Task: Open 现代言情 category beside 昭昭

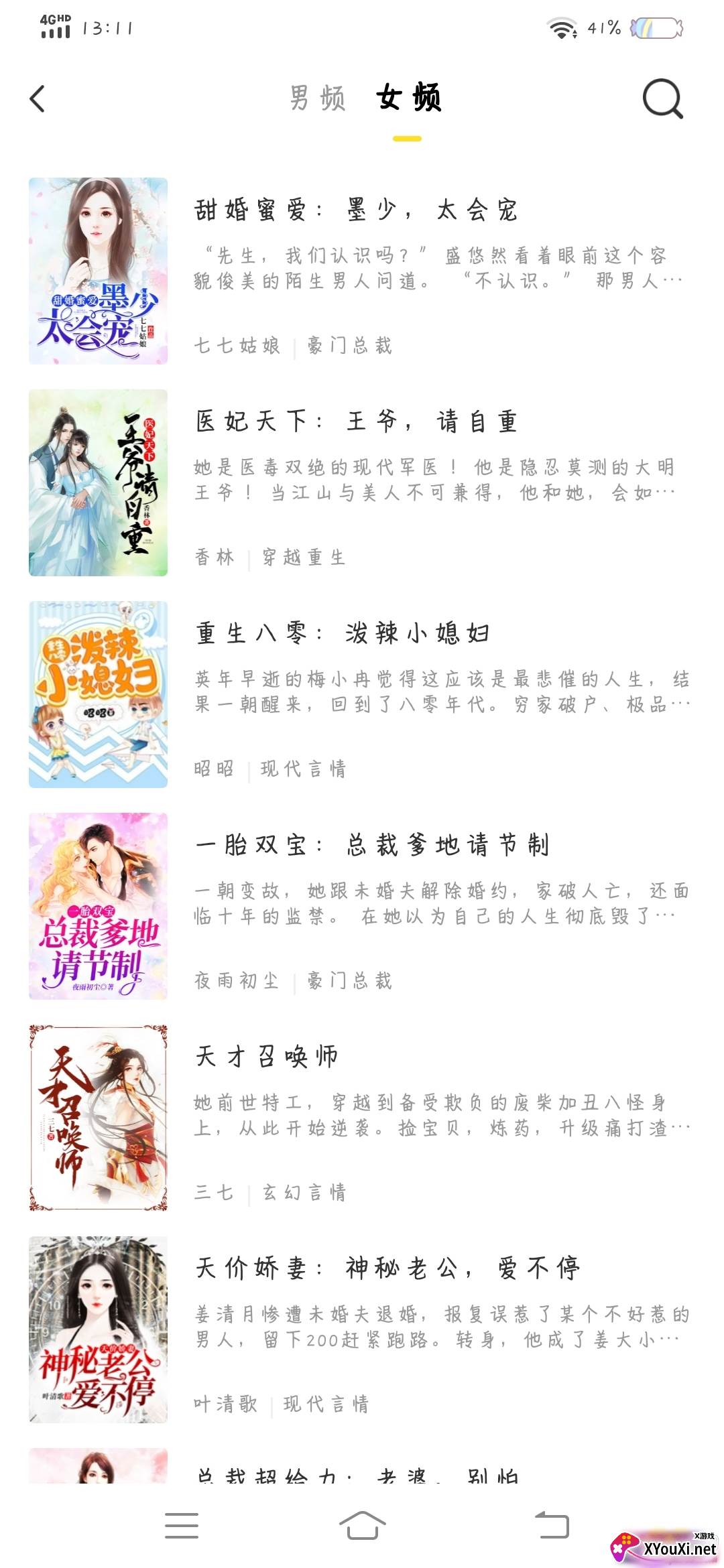Action: point(303,771)
